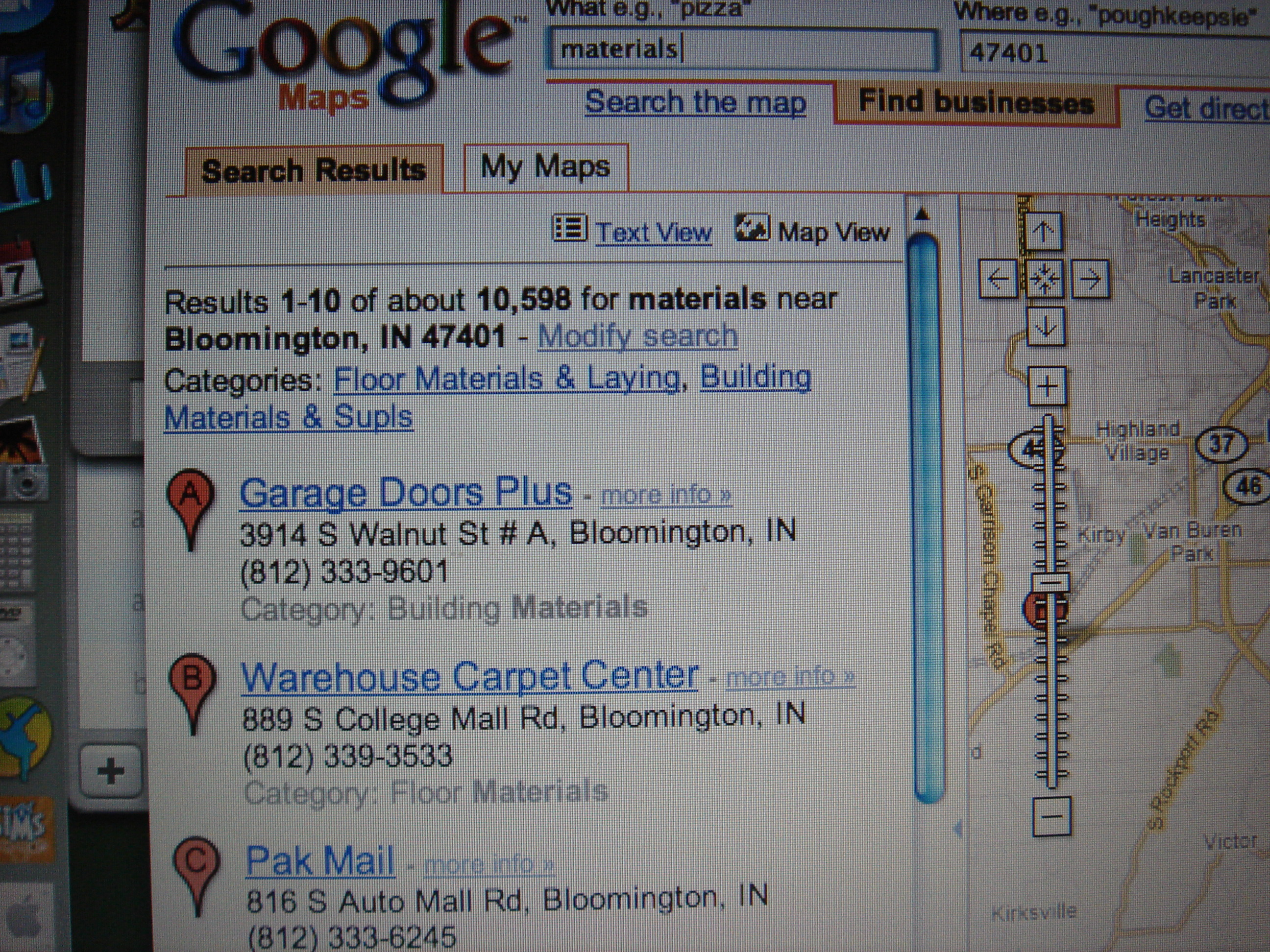Tap the 'materials' search field

point(741,50)
